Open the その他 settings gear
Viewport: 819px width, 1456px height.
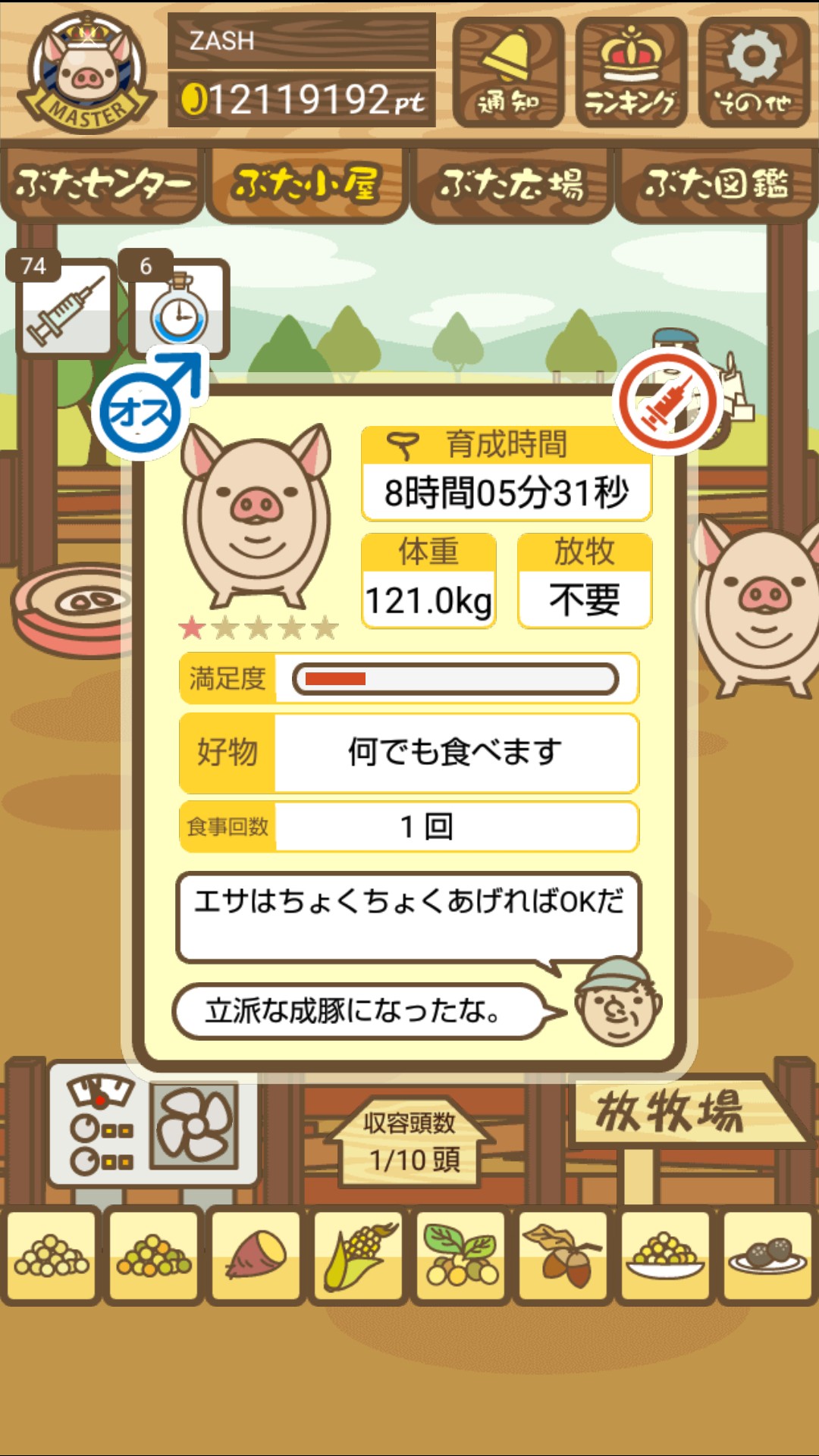(x=754, y=73)
